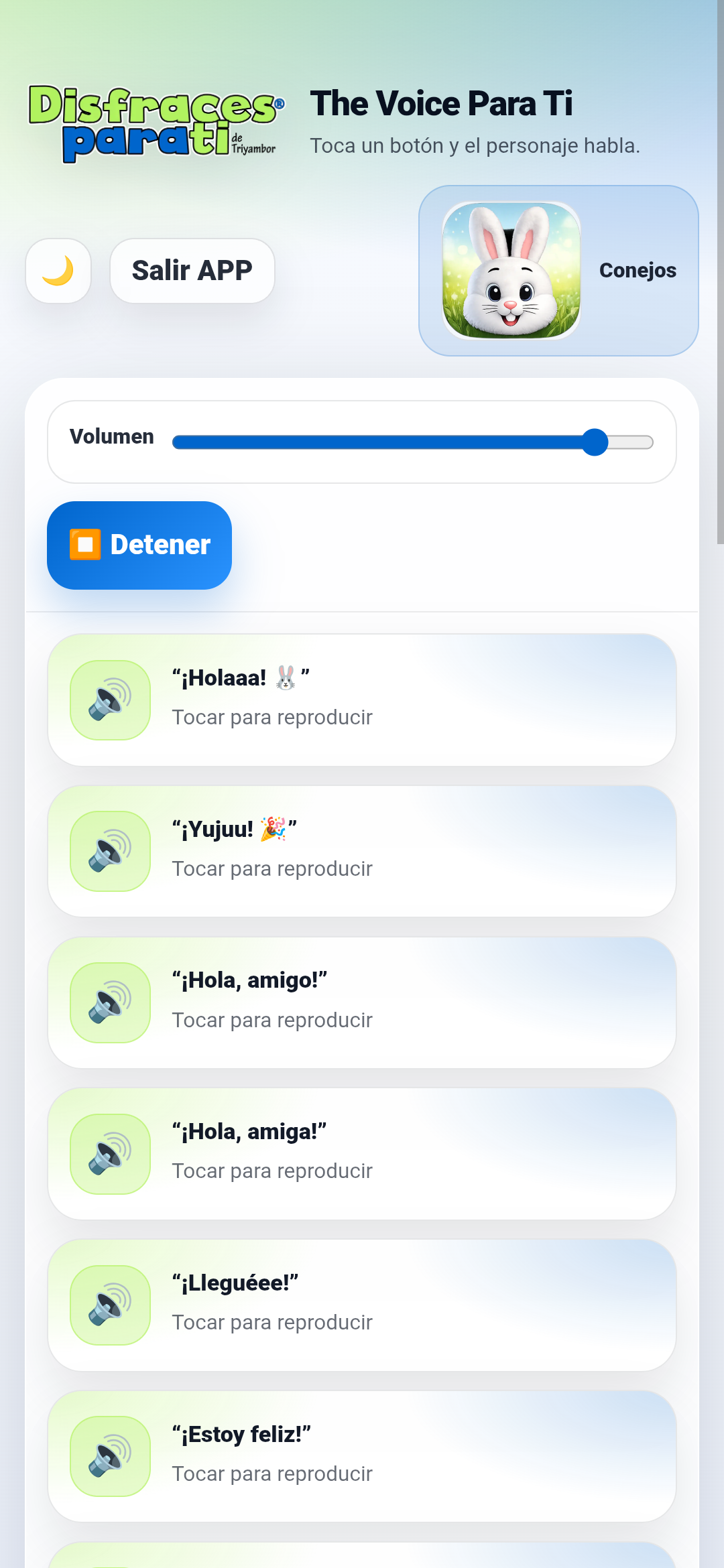Toggle dark mode with the moon icon

pos(58,271)
